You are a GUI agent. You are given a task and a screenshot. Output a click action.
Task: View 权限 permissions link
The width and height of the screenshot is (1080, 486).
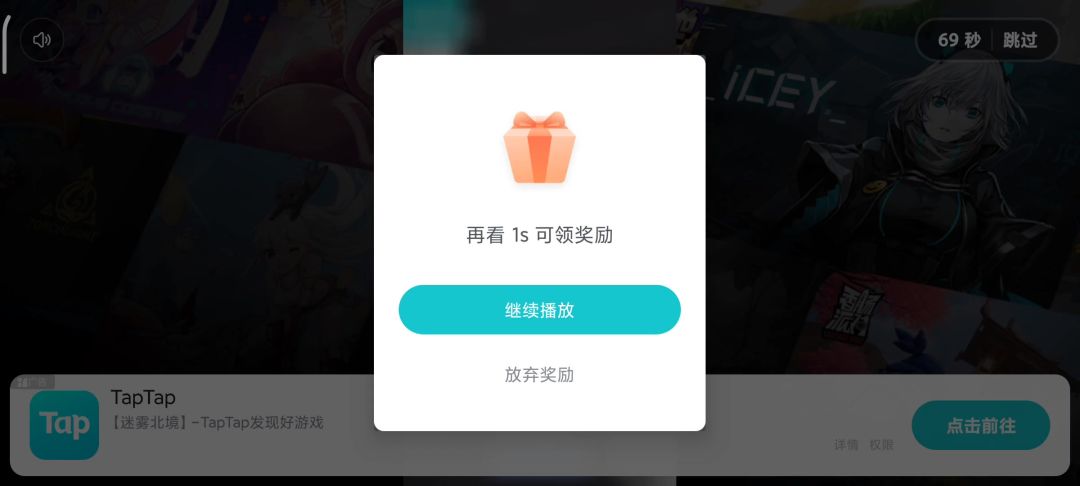(x=881, y=445)
